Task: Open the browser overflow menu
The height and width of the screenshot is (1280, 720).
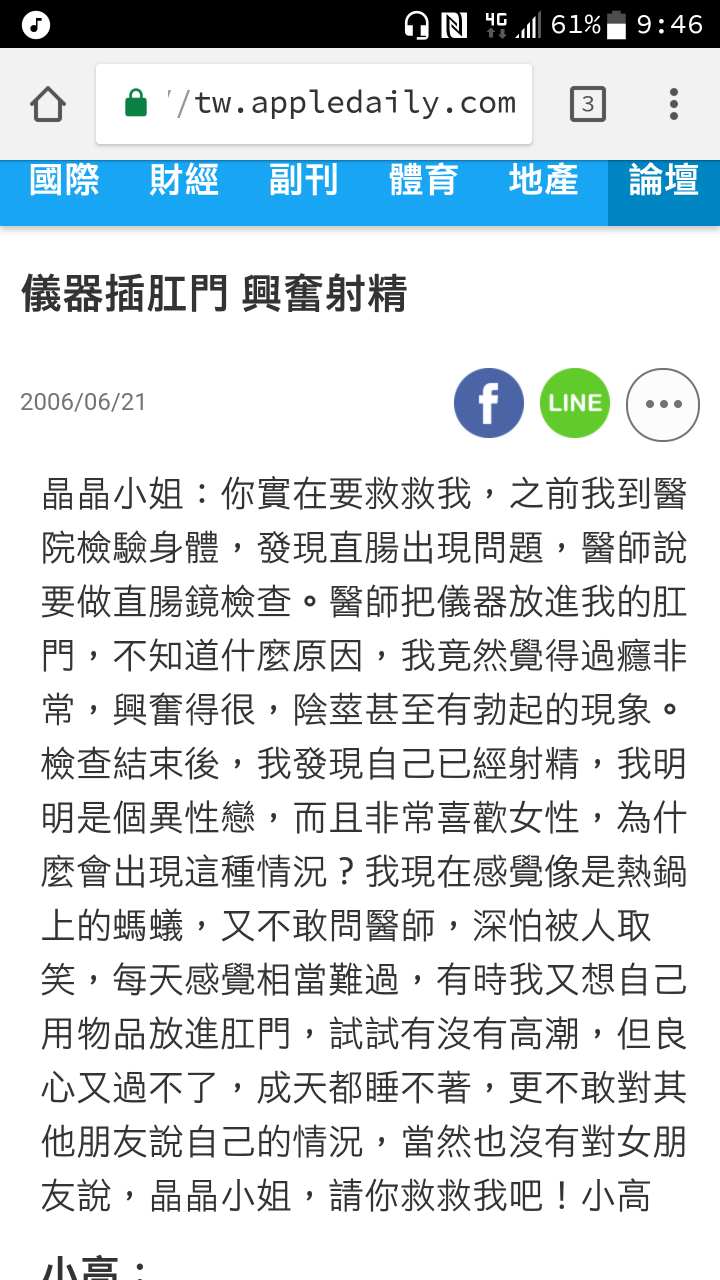Action: [x=674, y=104]
